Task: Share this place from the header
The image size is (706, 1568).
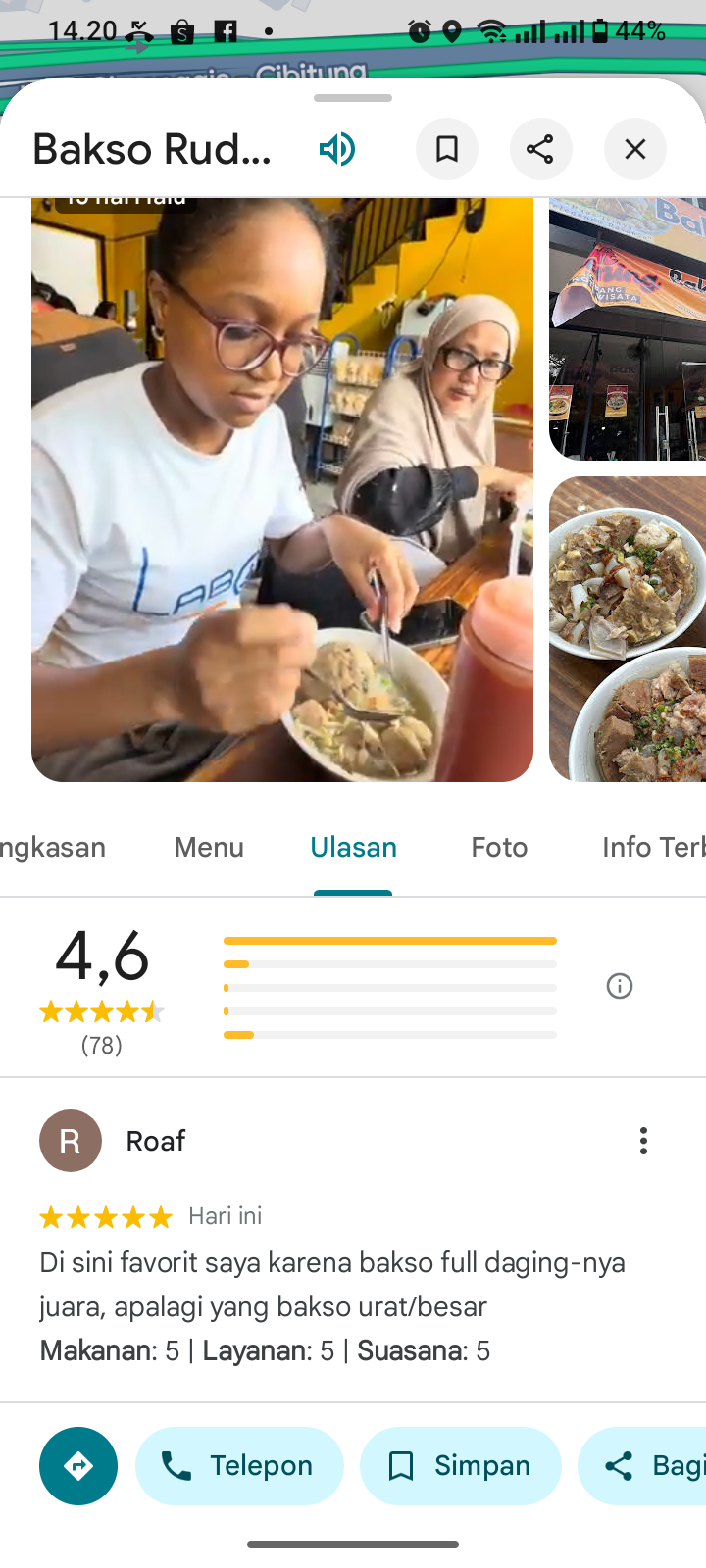Action: tap(540, 149)
